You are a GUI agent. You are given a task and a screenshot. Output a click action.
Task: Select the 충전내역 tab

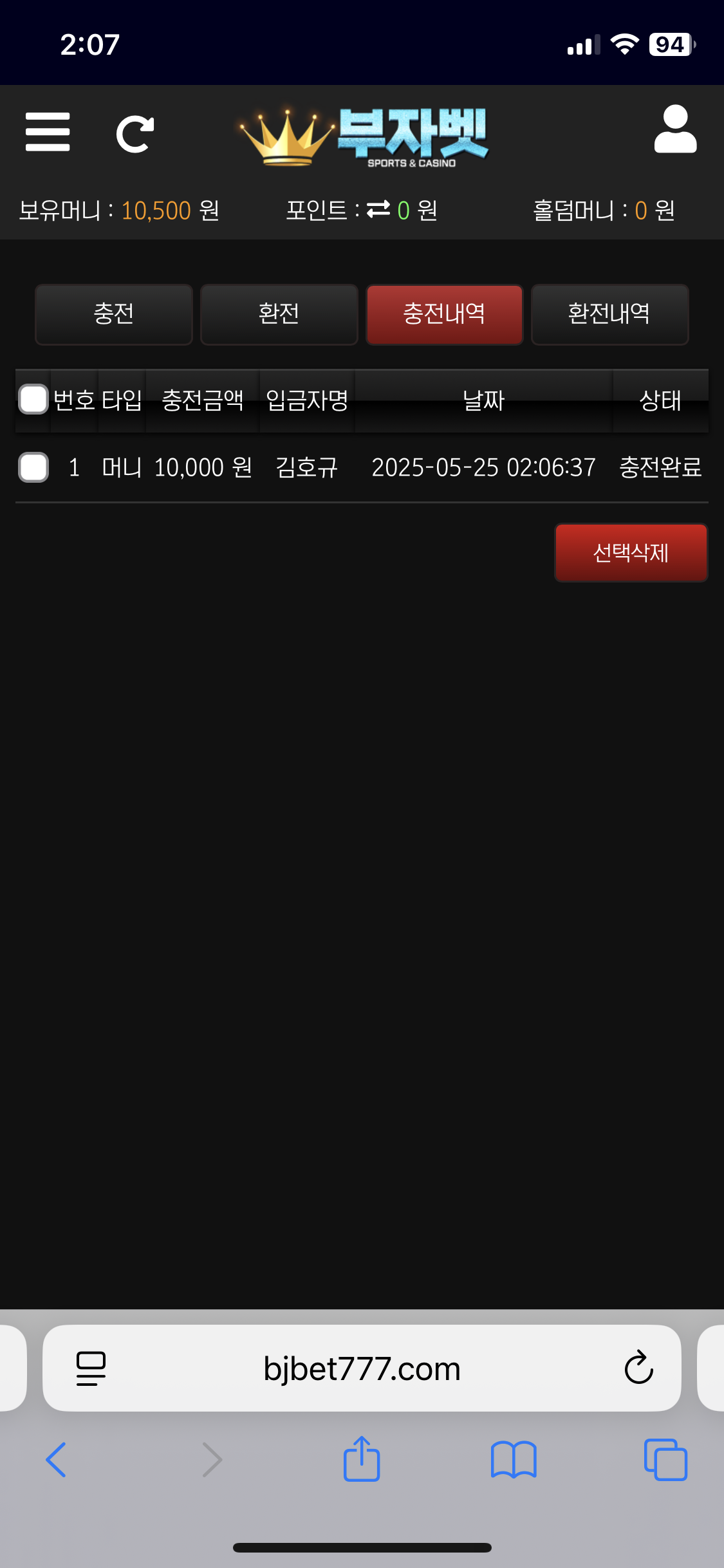pos(444,314)
